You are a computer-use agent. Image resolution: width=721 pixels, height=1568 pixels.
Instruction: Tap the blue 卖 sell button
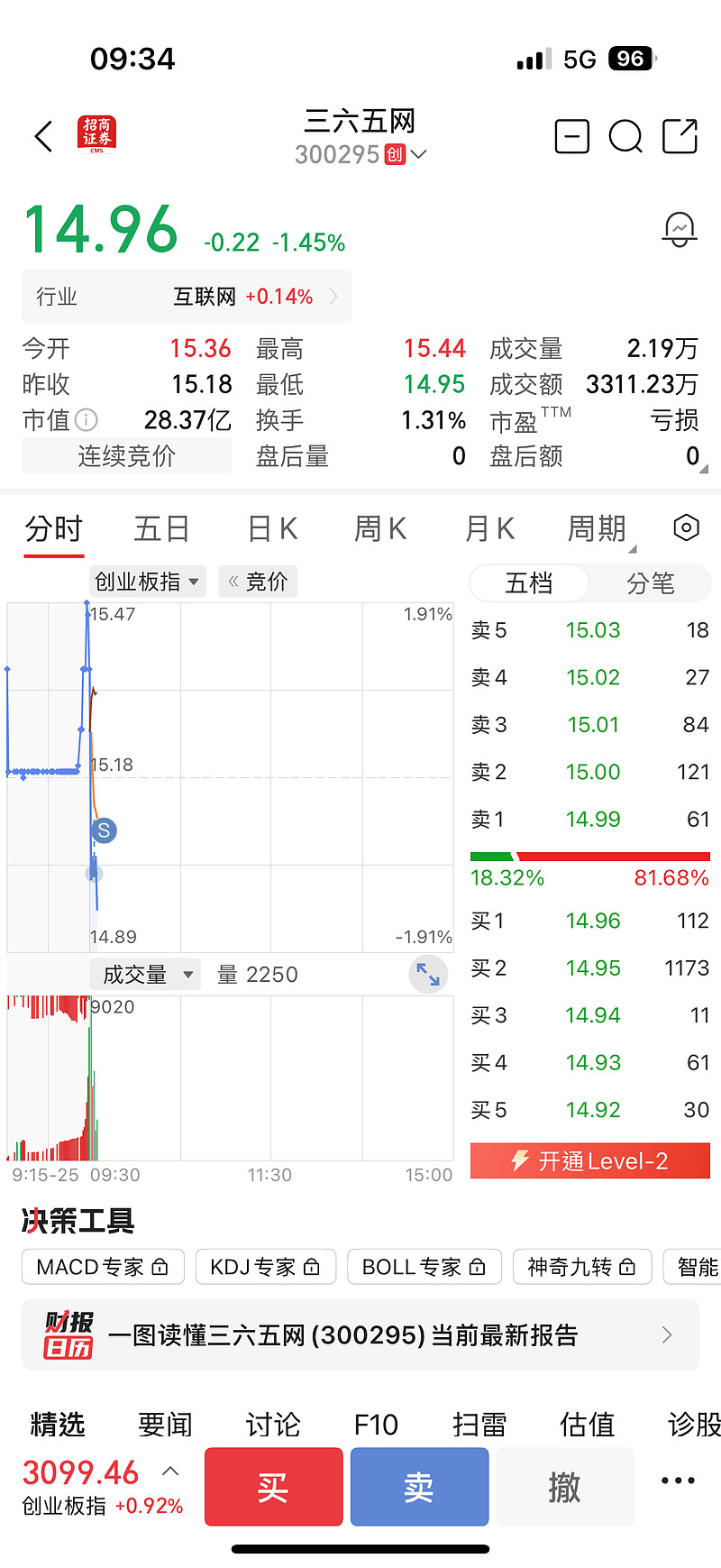[420, 1487]
